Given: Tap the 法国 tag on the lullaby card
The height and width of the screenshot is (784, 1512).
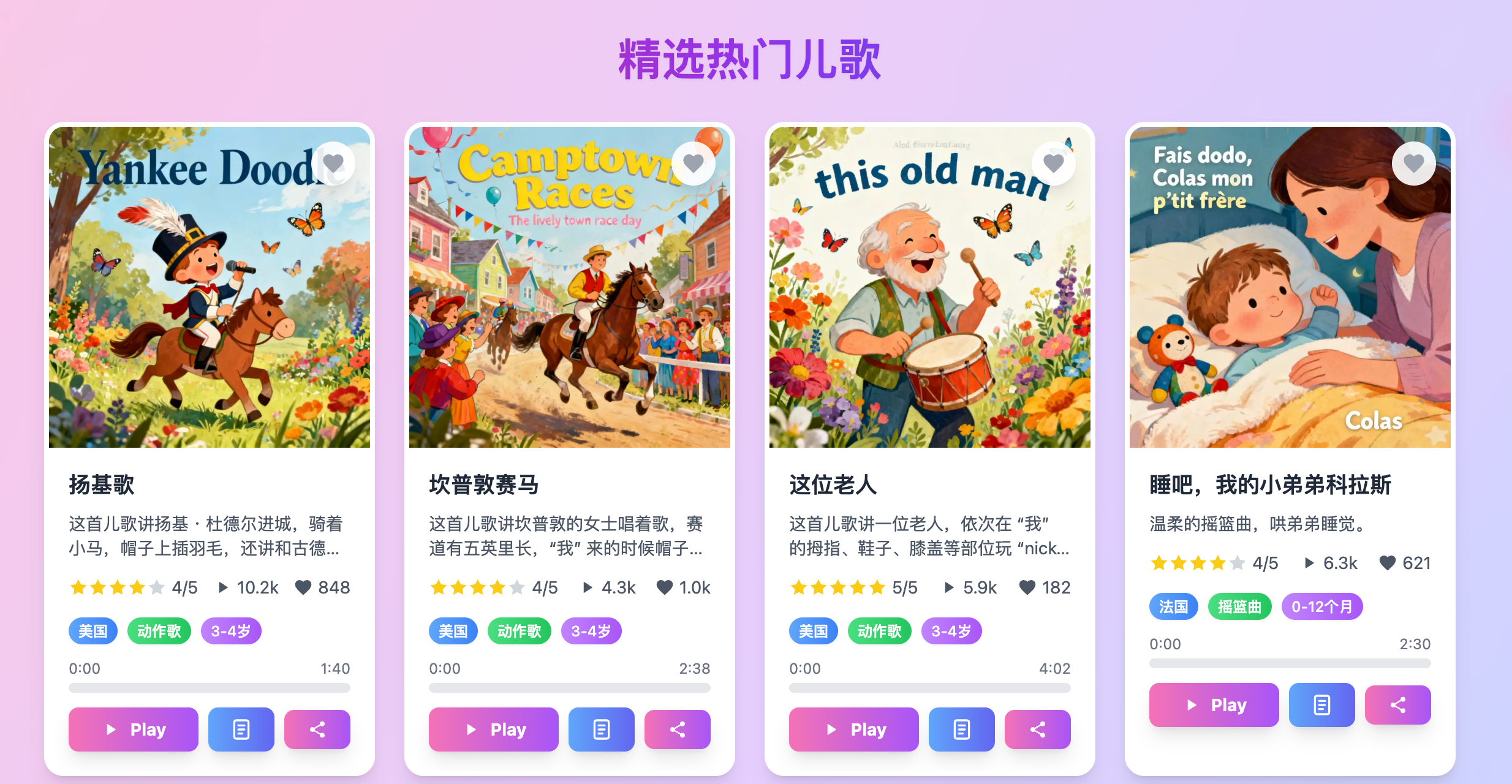Looking at the screenshot, I should [x=1173, y=606].
